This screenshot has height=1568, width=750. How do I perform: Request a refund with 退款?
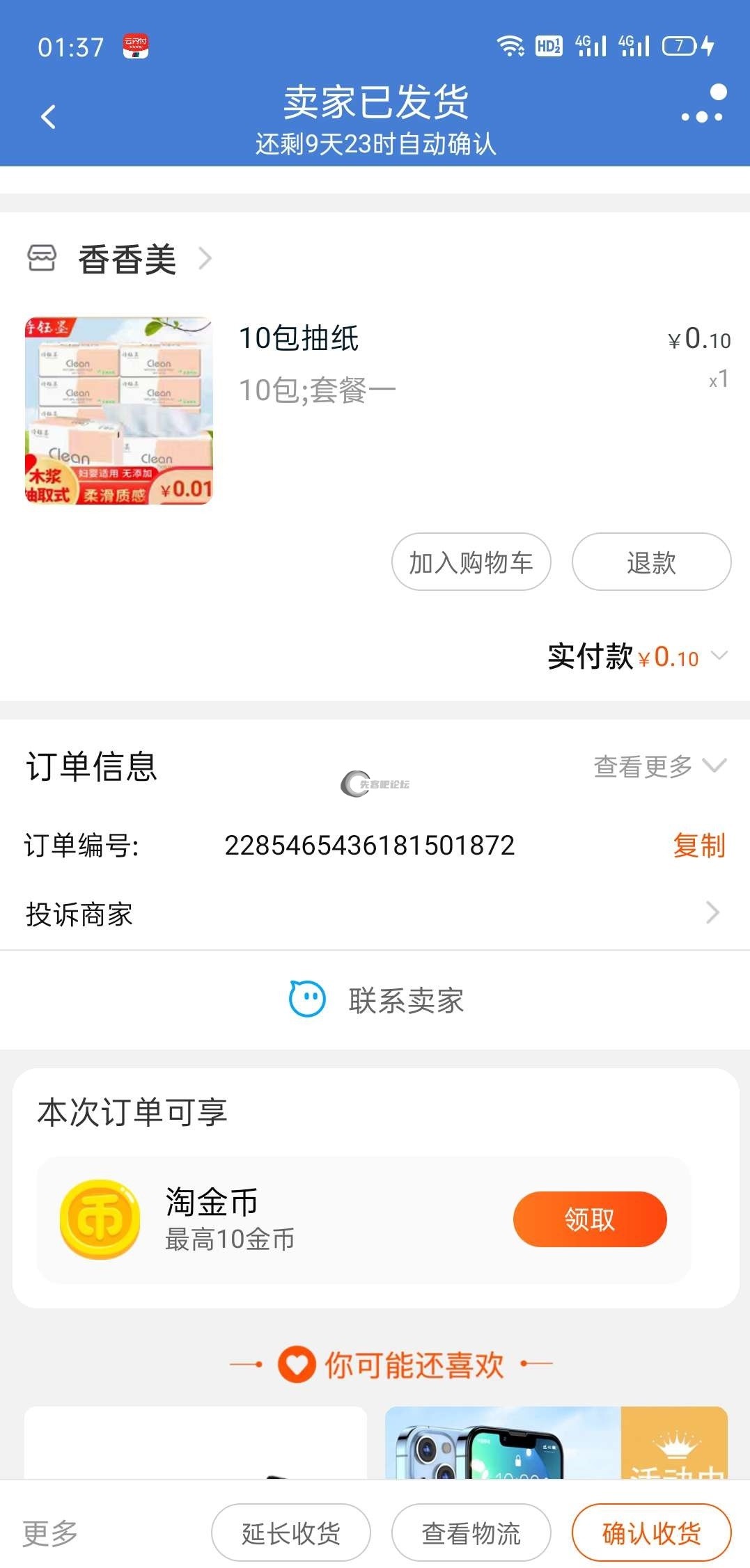(x=651, y=562)
